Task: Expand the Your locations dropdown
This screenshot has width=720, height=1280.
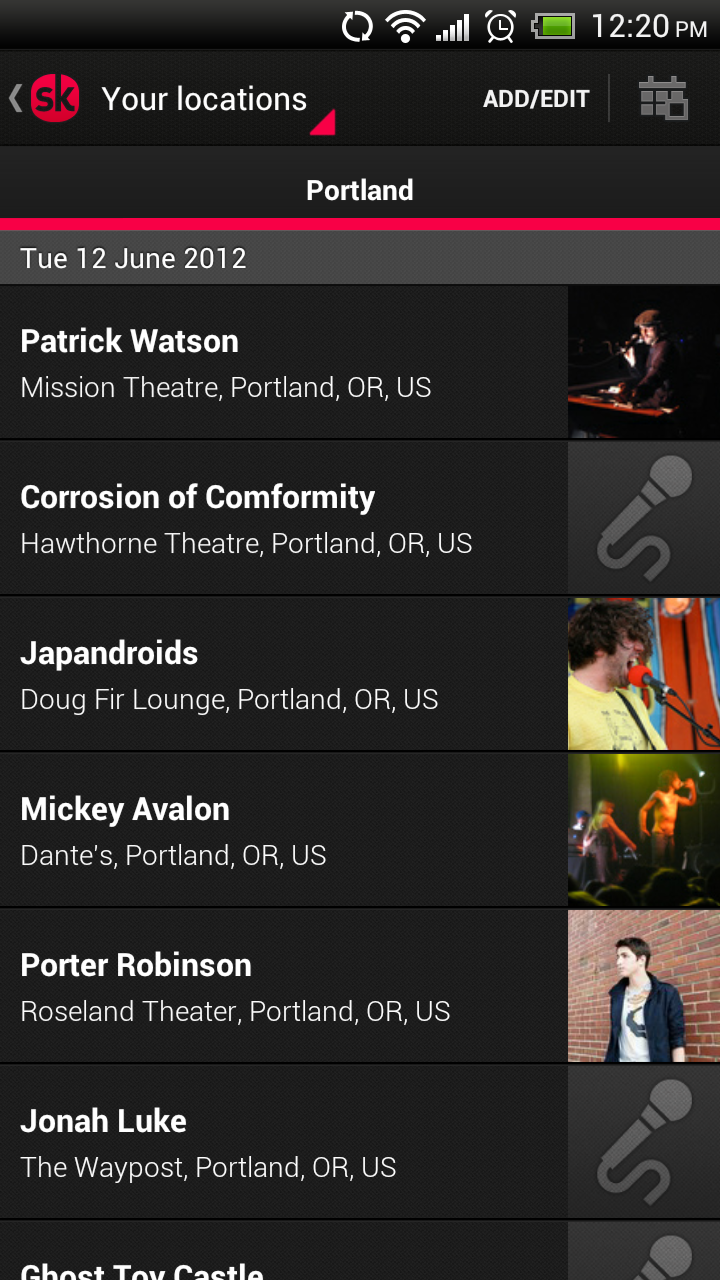Action: (215, 100)
